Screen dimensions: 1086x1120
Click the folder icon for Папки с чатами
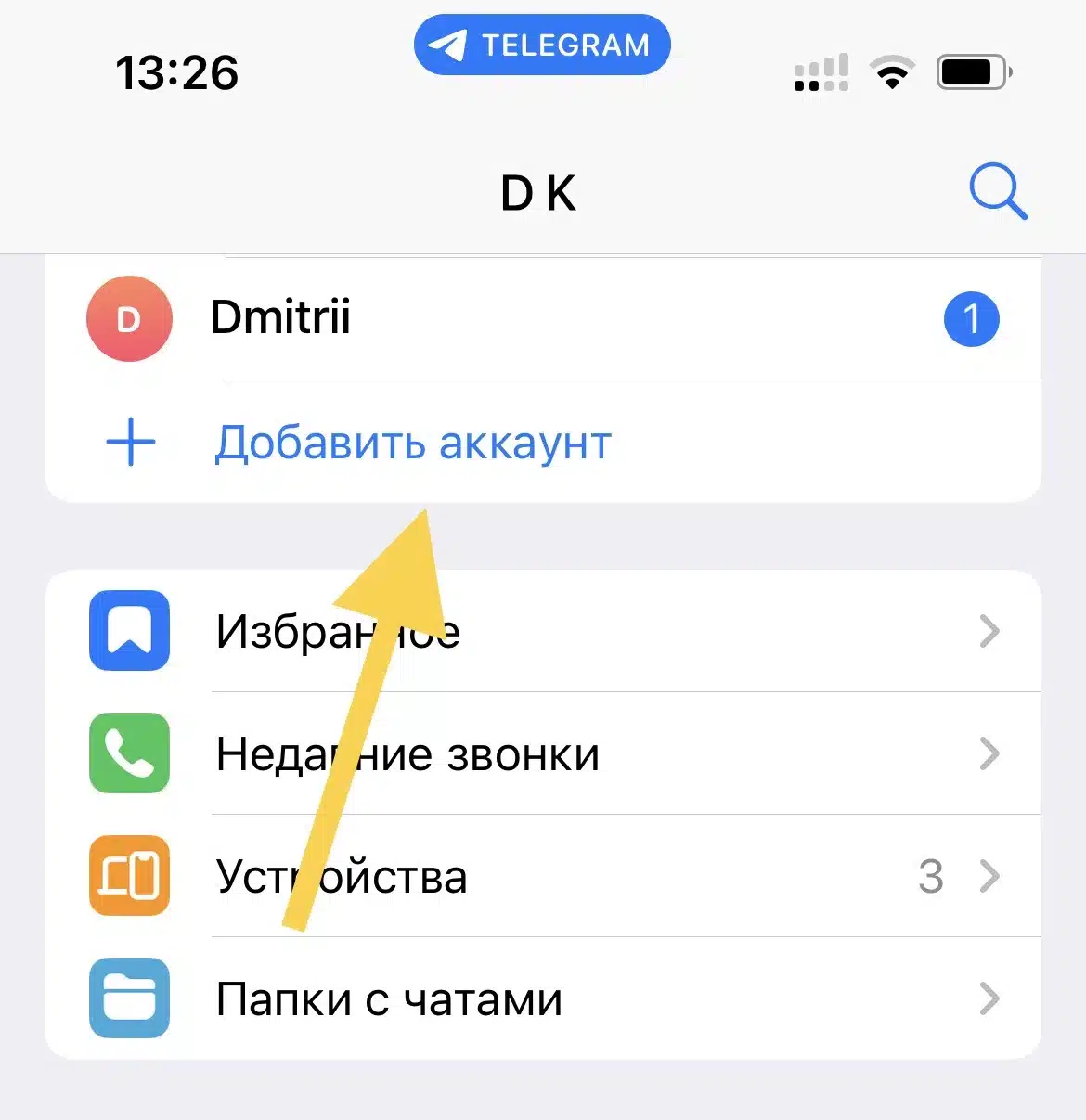coord(129,999)
